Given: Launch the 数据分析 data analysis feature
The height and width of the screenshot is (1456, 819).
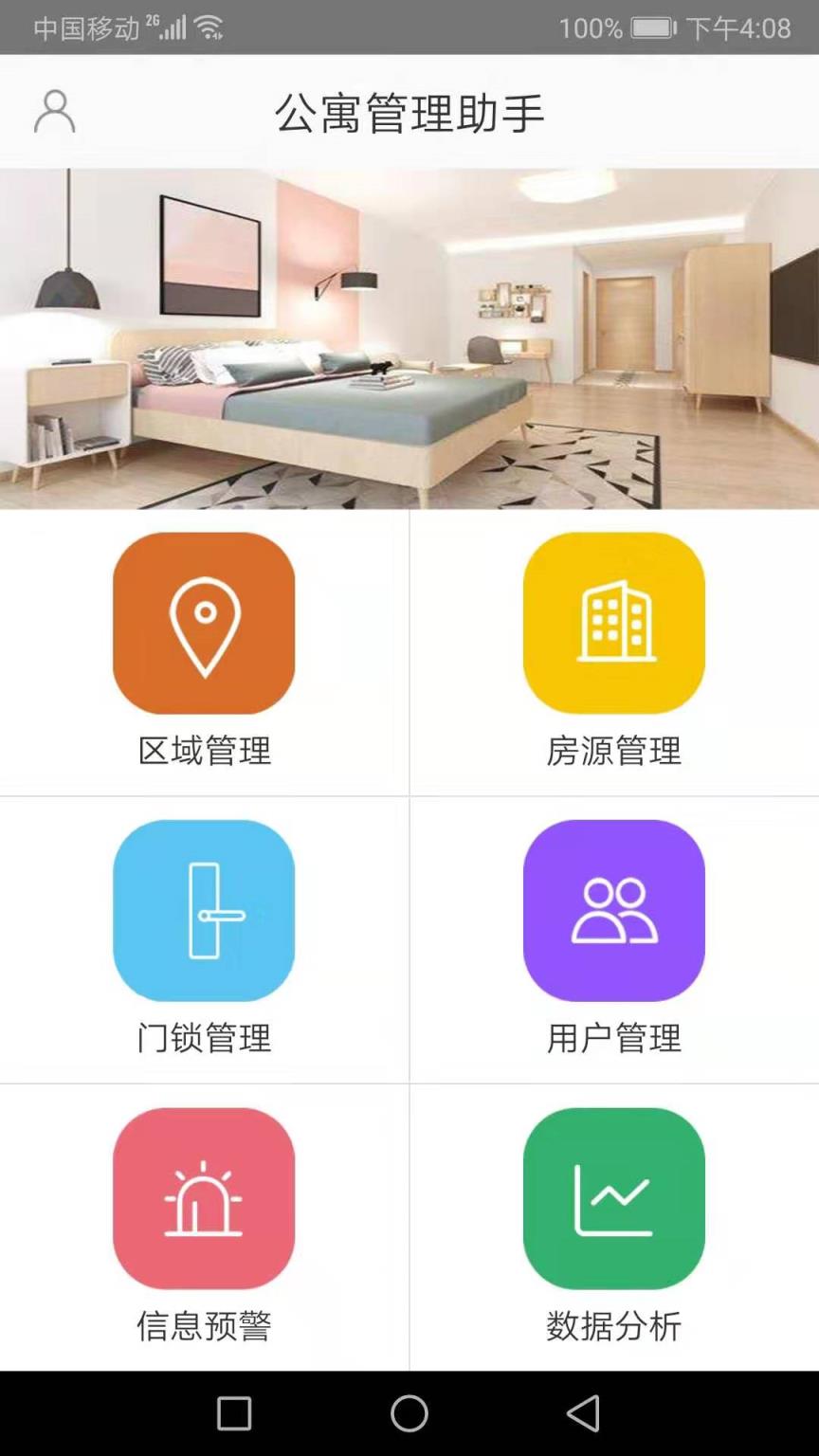Looking at the screenshot, I should [x=613, y=1198].
